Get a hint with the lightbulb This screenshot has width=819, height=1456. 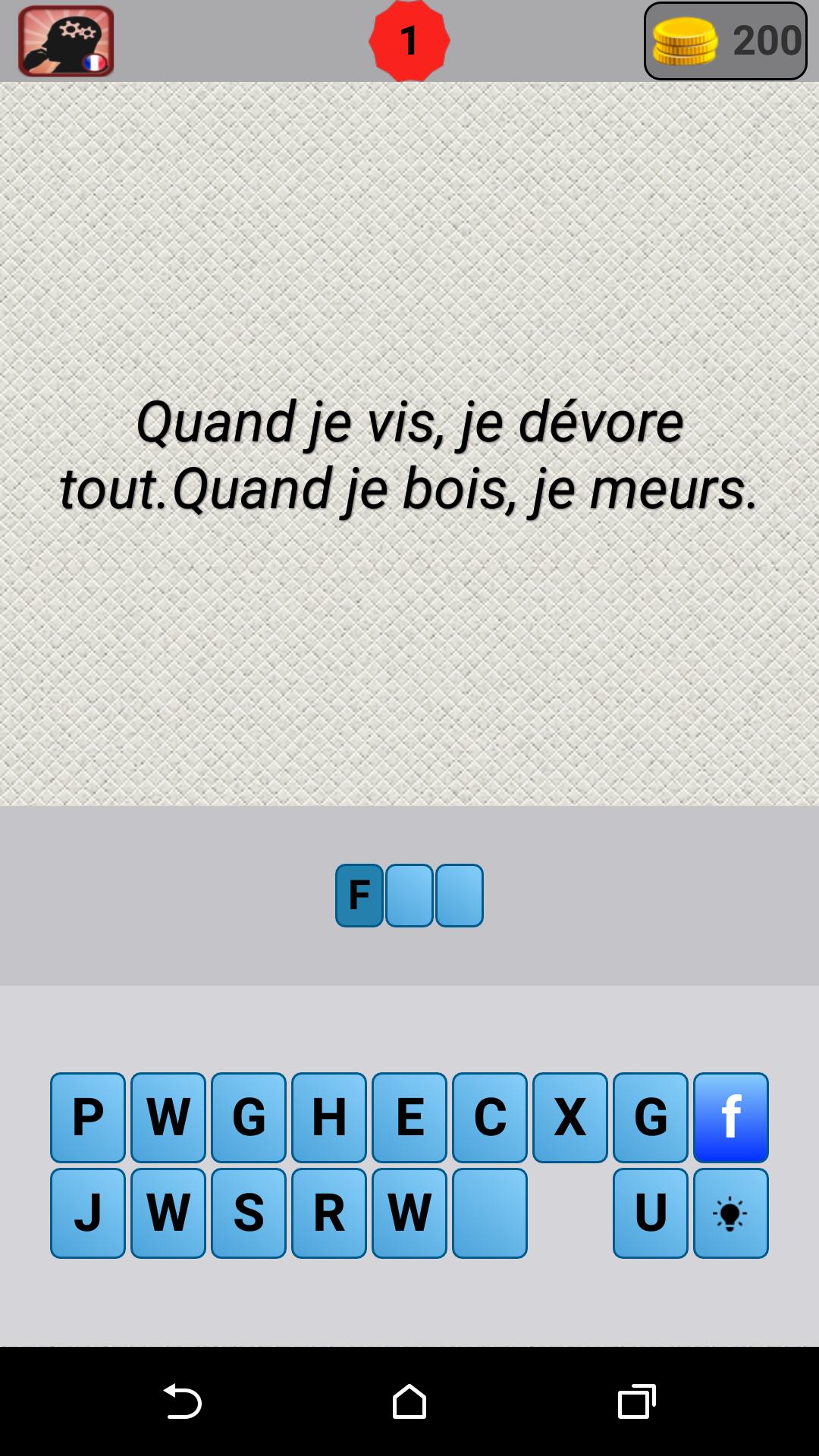731,1213
